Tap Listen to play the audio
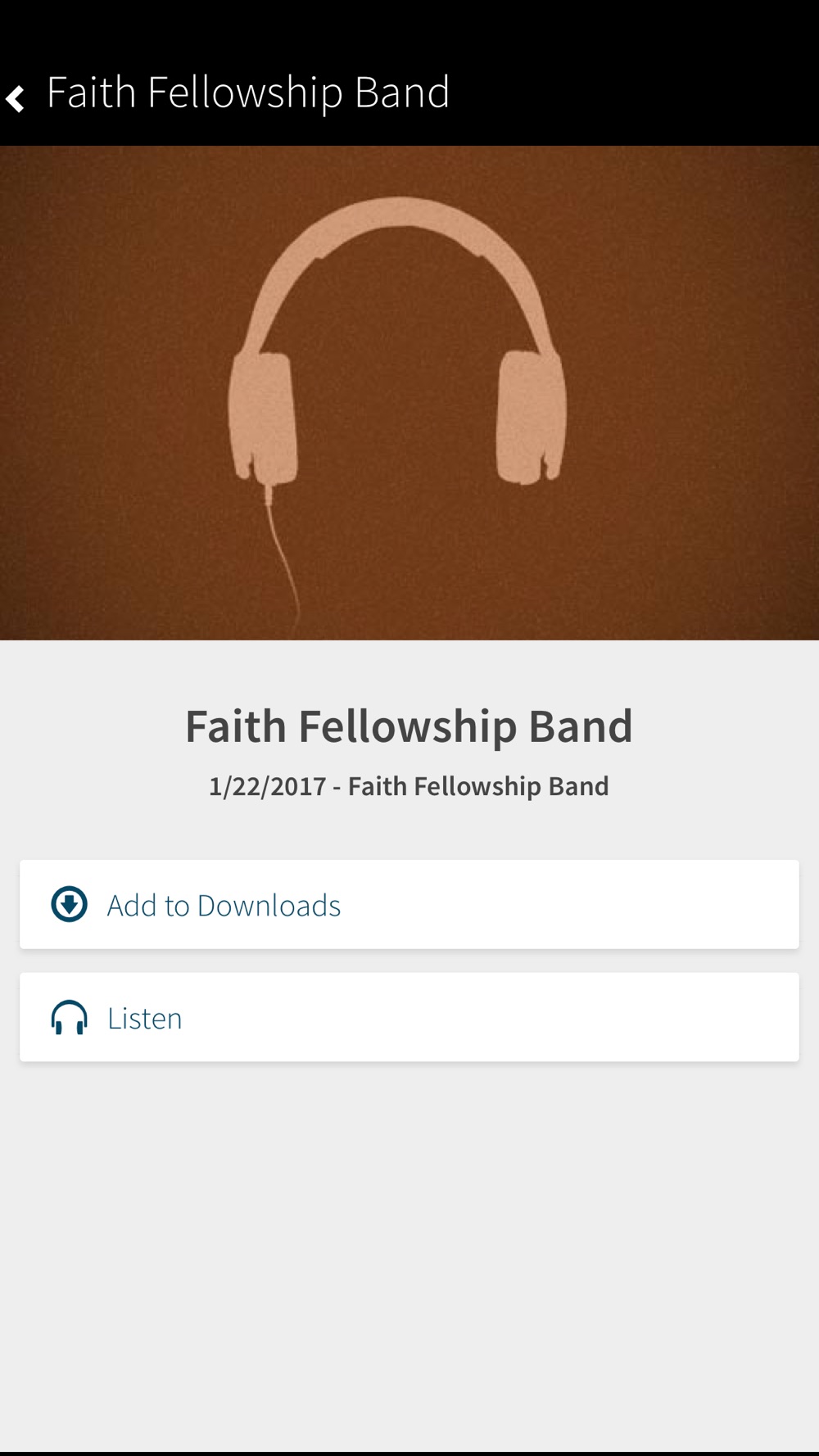The width and height of the screenshot is (819, 1456). point(409,1017)
